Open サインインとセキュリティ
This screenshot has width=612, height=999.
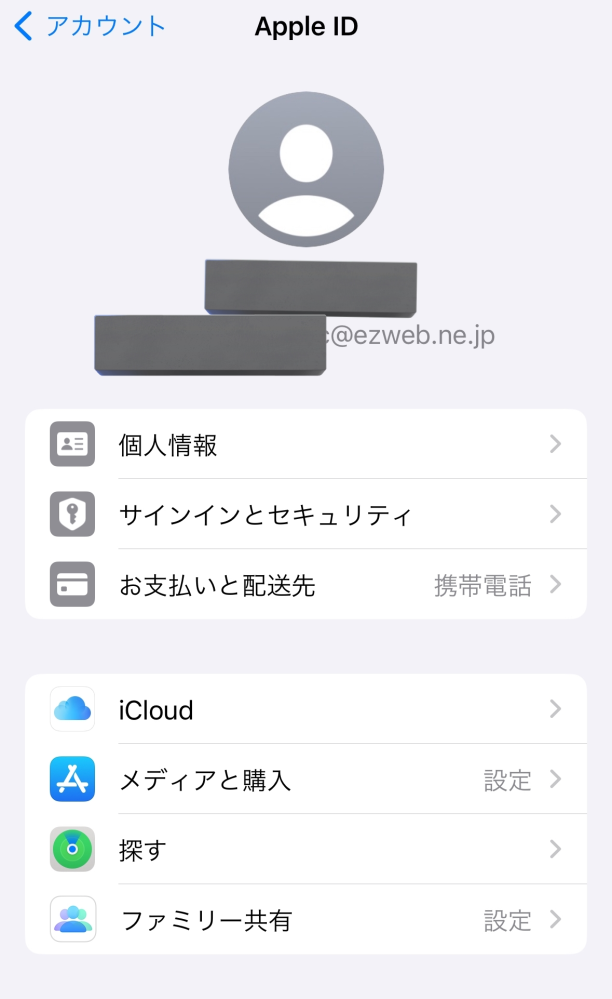306,514
